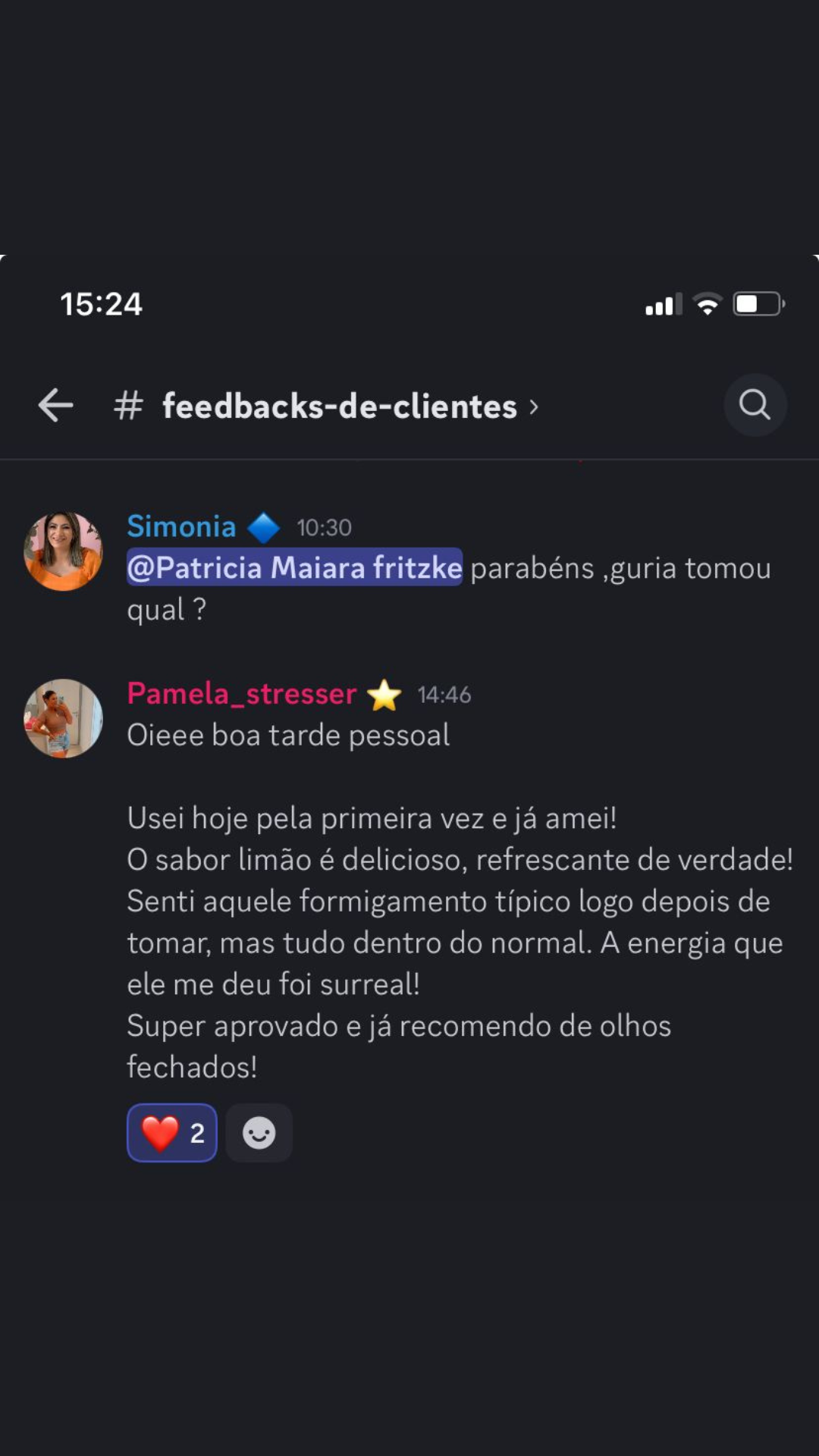Screen dimensions: 819x1456
Task: View Pamela_stresser's profile by username
Action: click(x=241, y=693)
